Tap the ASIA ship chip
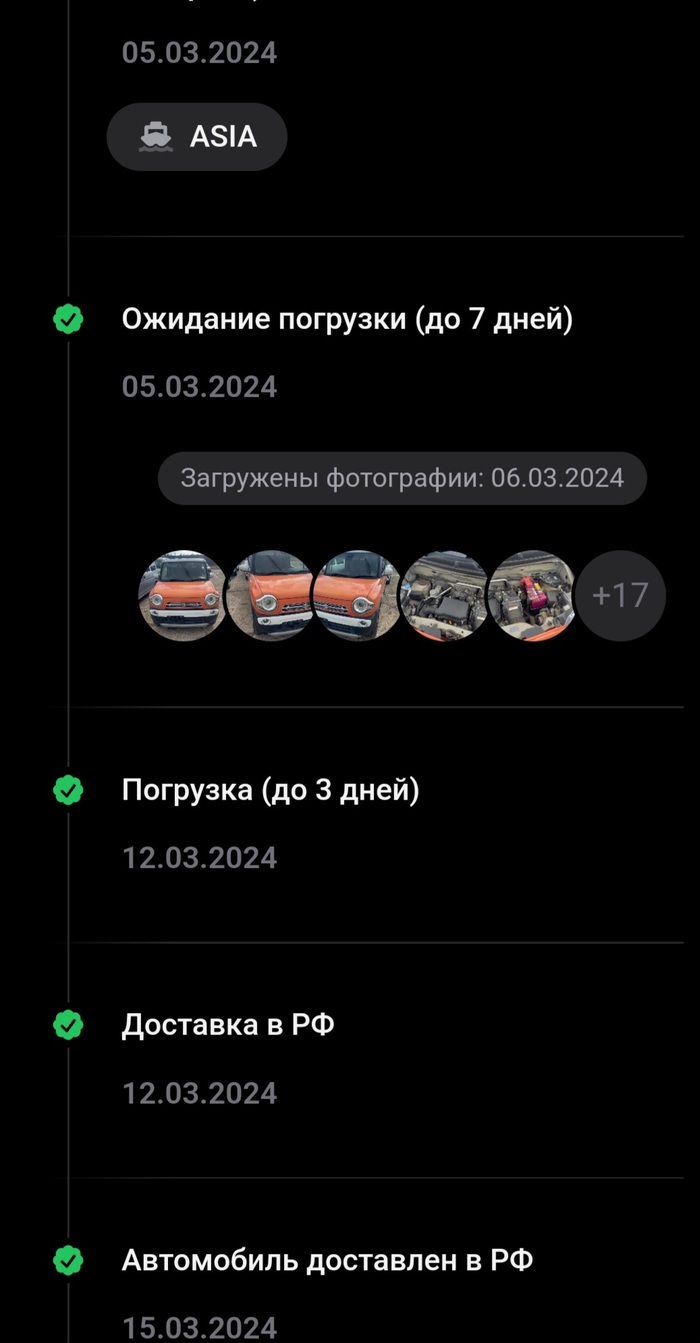The width and height of the screenshot is (700, 1343). 197,137
